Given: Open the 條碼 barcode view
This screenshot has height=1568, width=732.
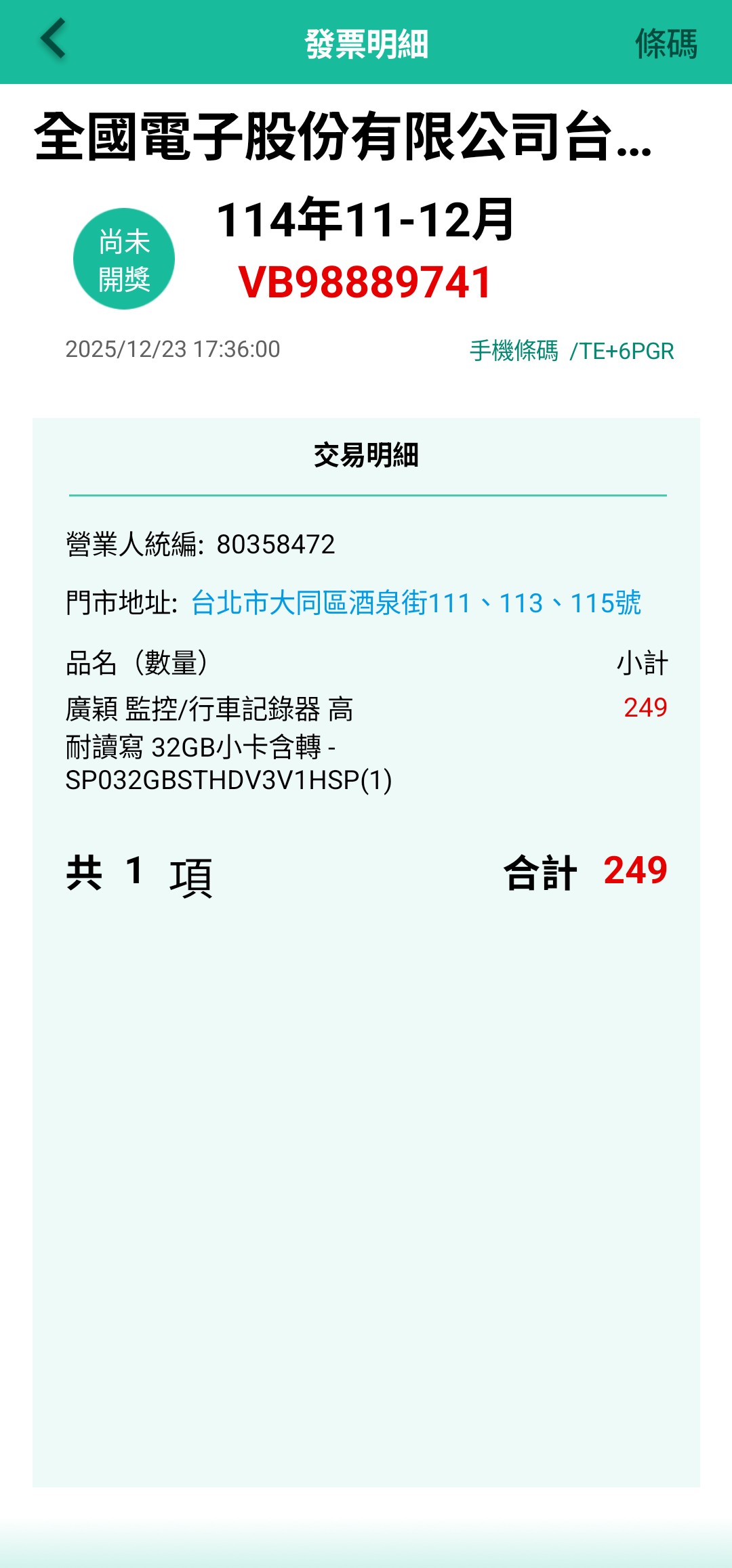Looking at the screenshot, I should [666, 43].
